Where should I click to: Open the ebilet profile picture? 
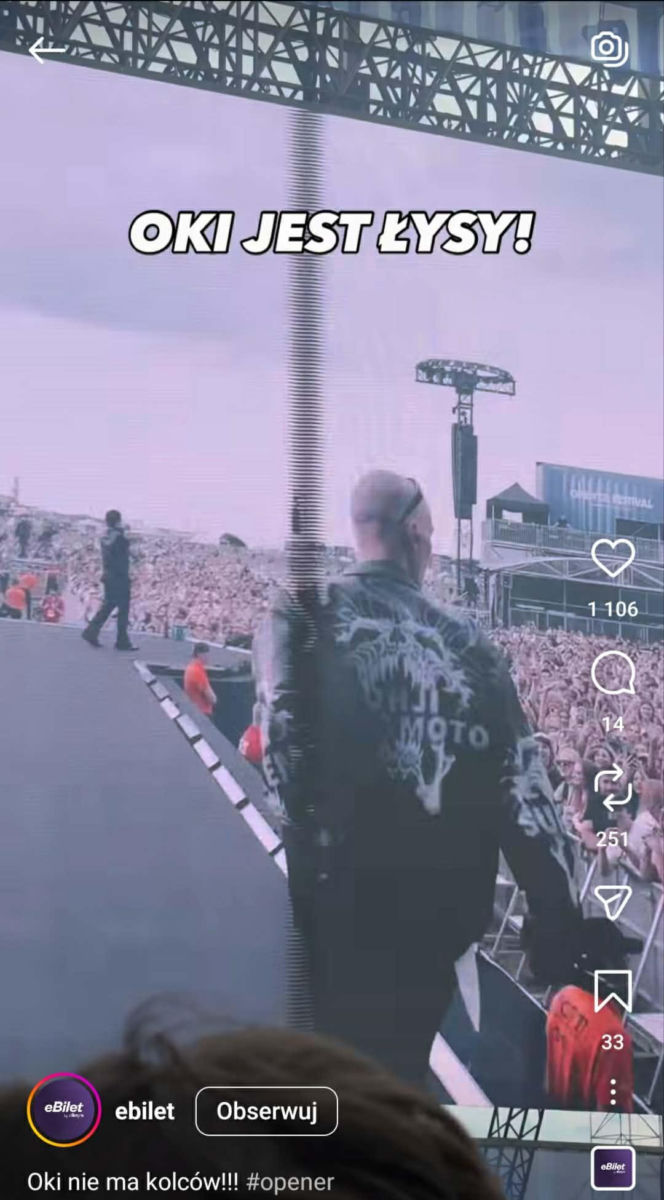64,1109
